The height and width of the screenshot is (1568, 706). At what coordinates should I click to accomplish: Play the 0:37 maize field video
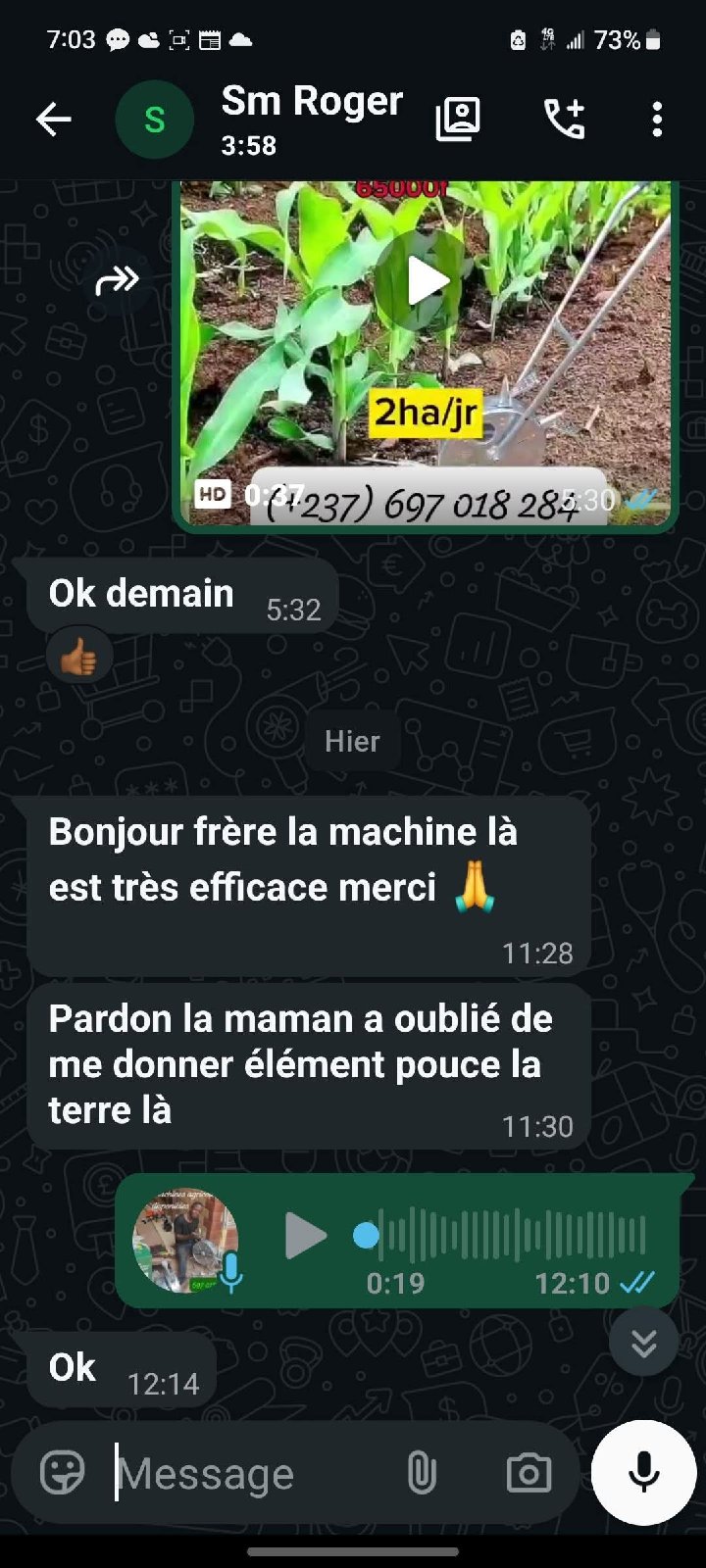coord(427,281)
